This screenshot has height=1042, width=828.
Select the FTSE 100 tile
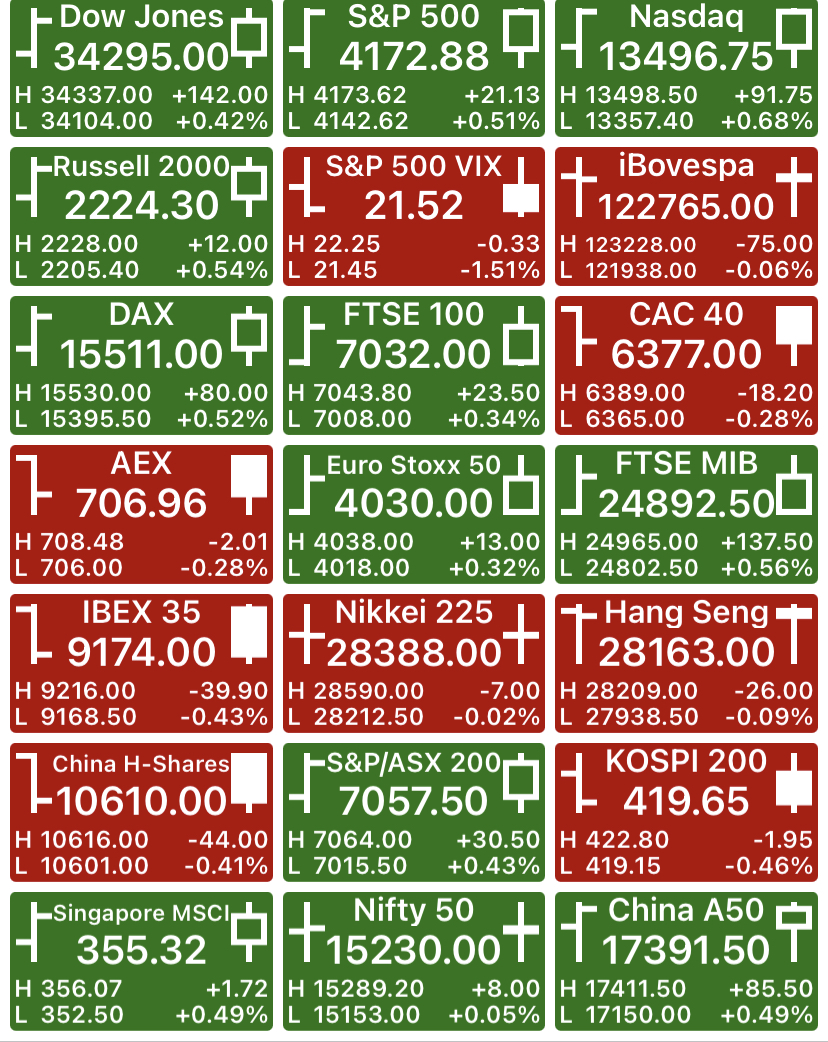point(414,365)
